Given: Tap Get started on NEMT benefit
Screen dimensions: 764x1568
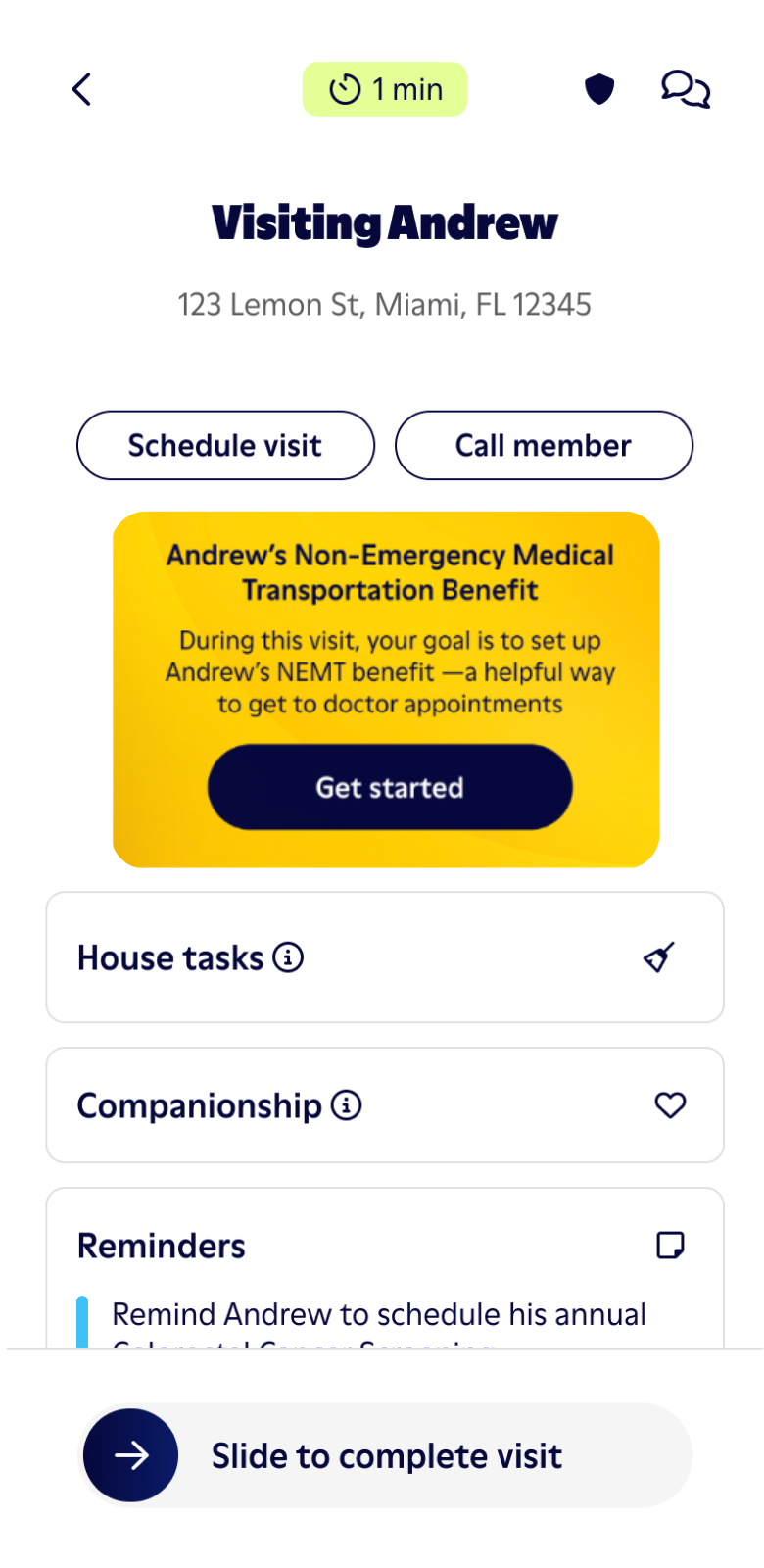Looking at the screenshot, I should coord(390,787).
